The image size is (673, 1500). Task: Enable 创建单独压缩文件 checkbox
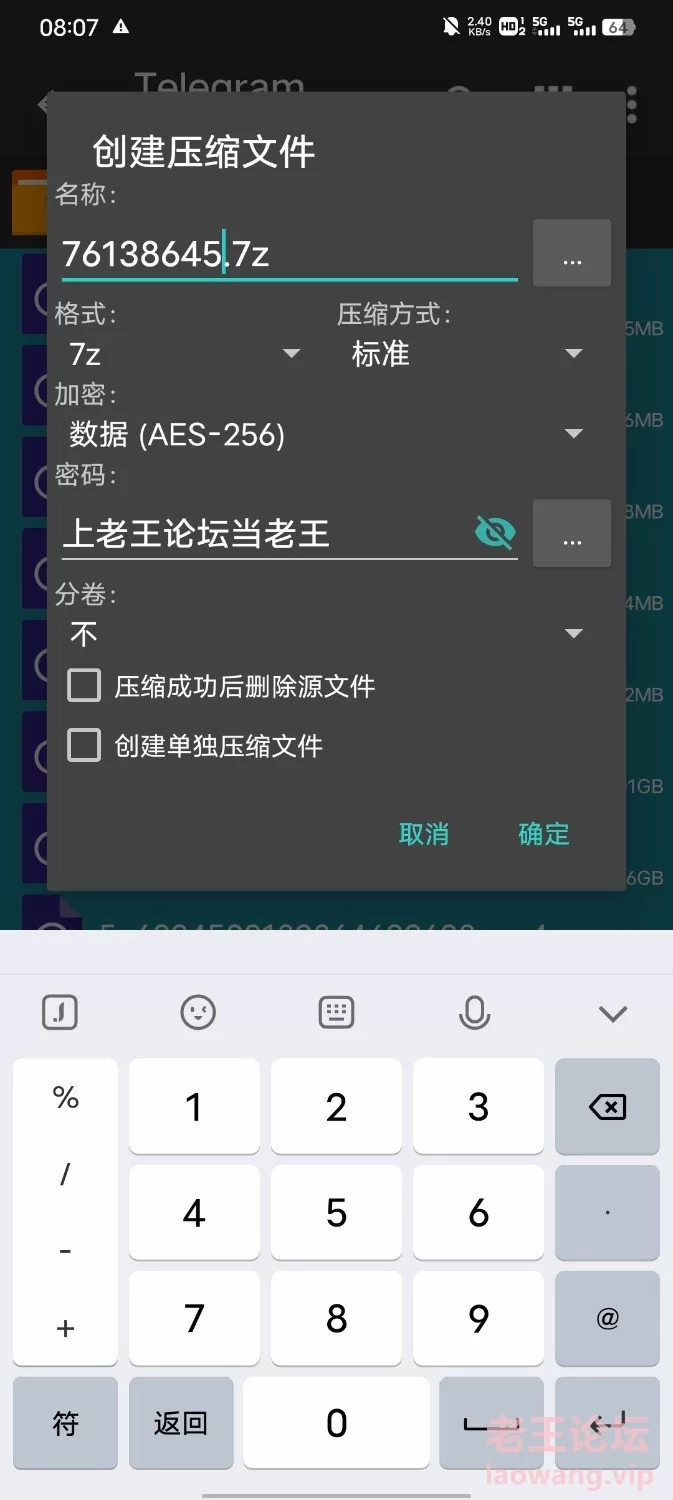coord(84,745)
